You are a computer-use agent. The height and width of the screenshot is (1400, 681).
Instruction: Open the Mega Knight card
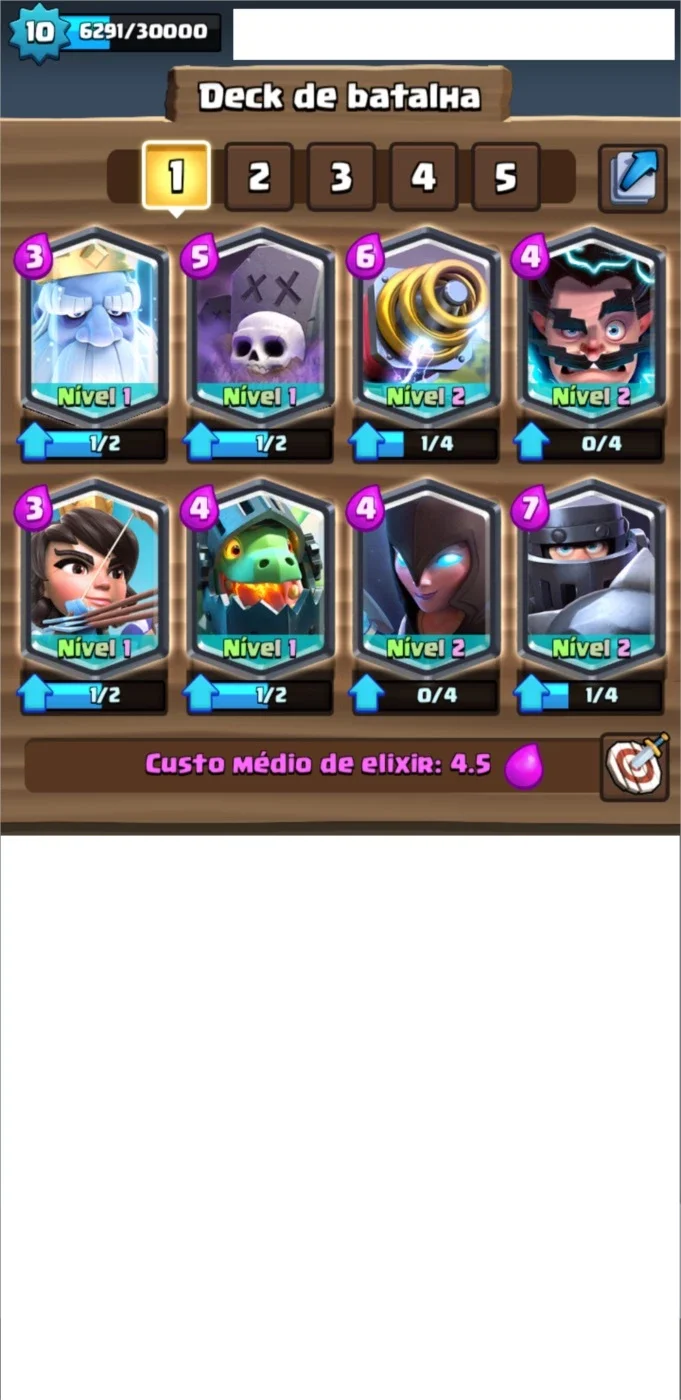tap(591, 580)
